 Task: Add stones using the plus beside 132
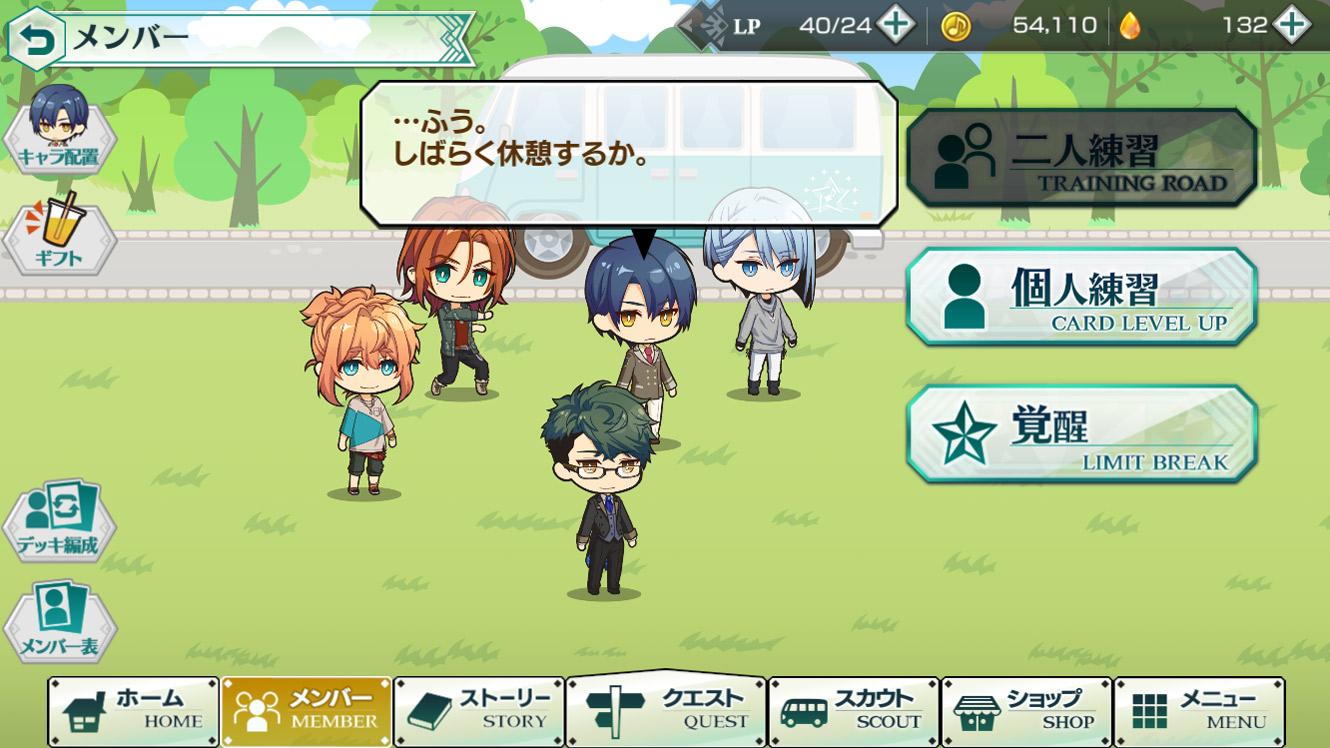(x=1292, y=25)
